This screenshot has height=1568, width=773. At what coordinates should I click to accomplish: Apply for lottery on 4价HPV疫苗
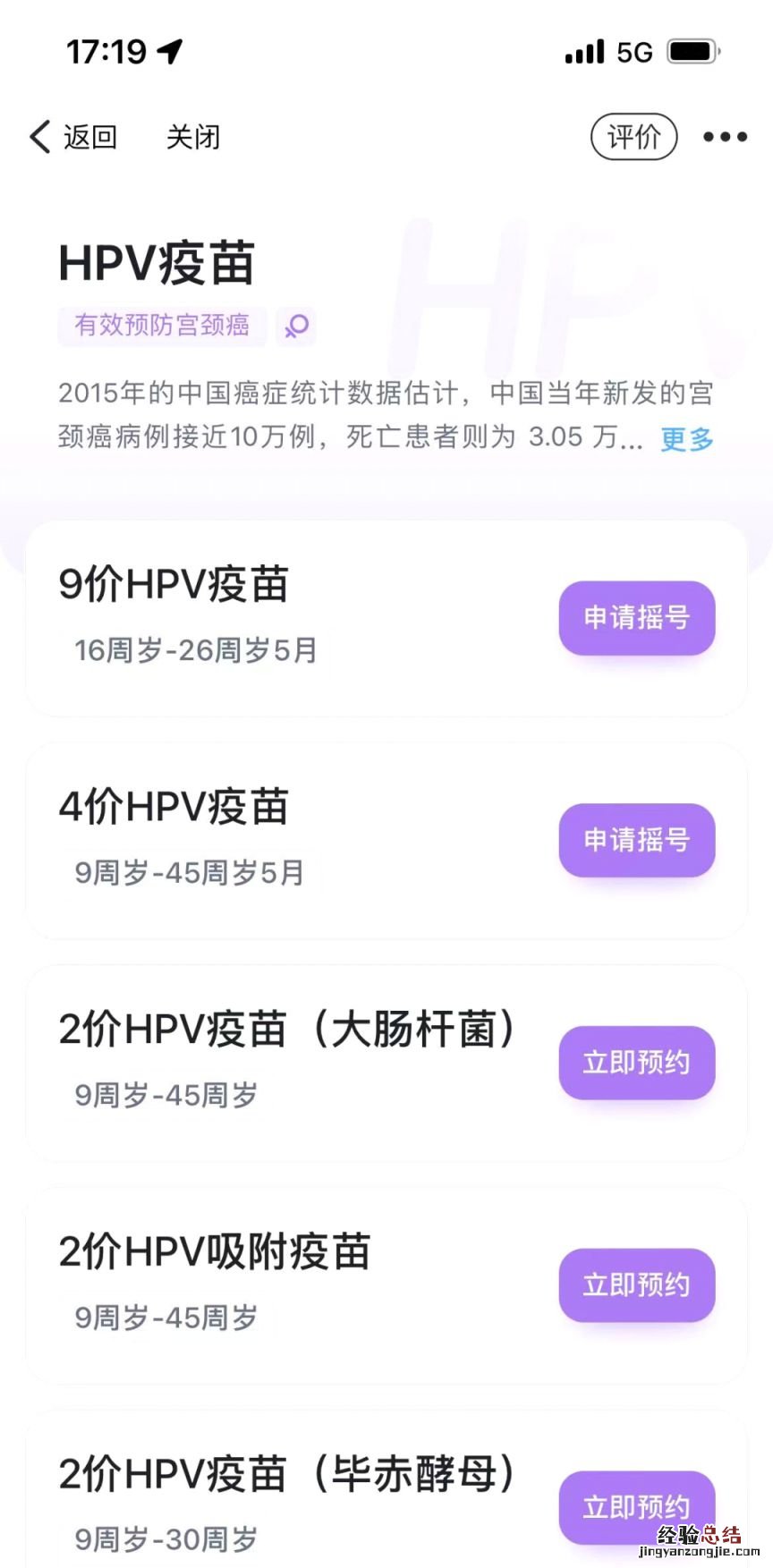(636, 840)
